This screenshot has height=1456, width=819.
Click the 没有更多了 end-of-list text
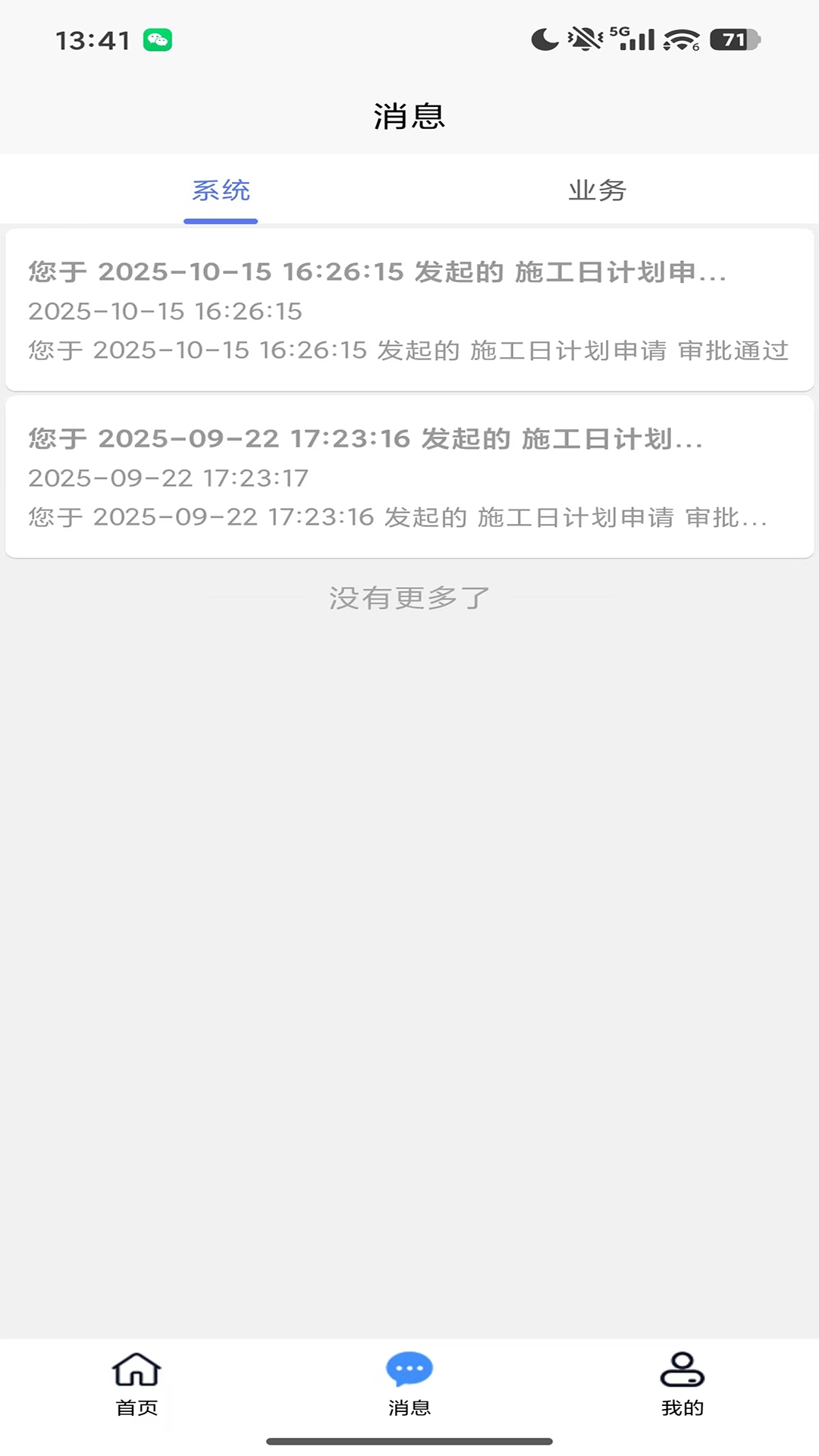click(409, 597)
